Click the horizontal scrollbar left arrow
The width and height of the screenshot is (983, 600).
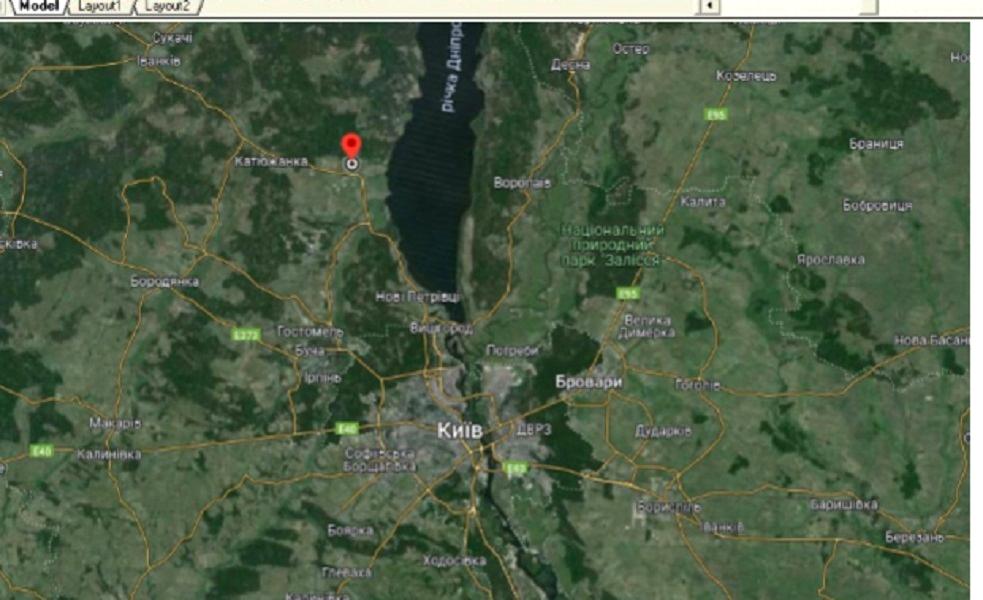tap(709, 6)
